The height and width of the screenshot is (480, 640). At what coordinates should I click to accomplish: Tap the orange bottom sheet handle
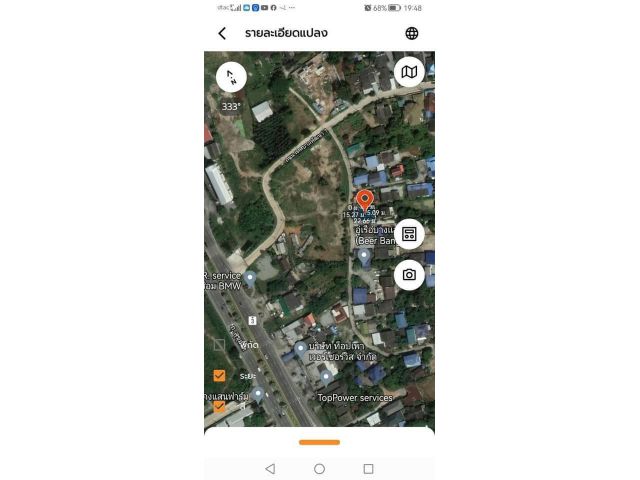319,442
